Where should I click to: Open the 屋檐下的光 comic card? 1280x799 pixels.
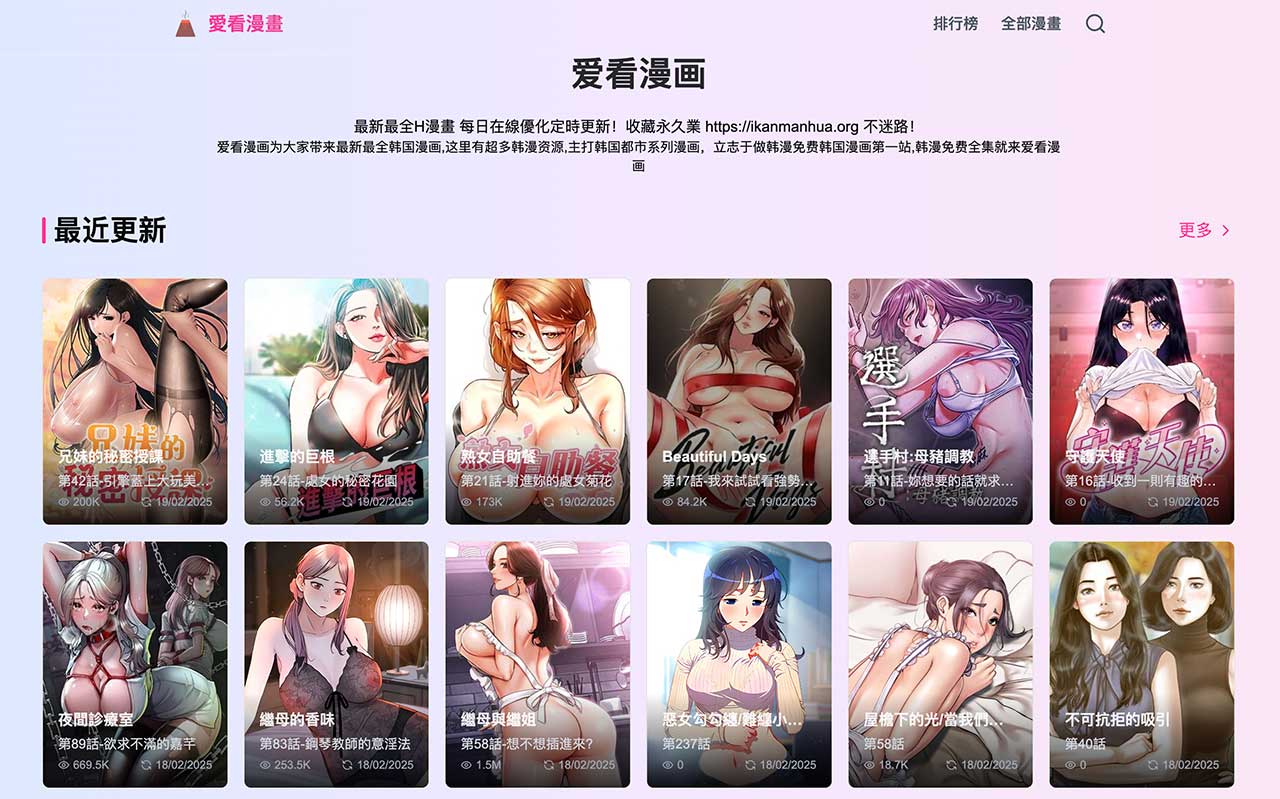click(x=940, y=664)
